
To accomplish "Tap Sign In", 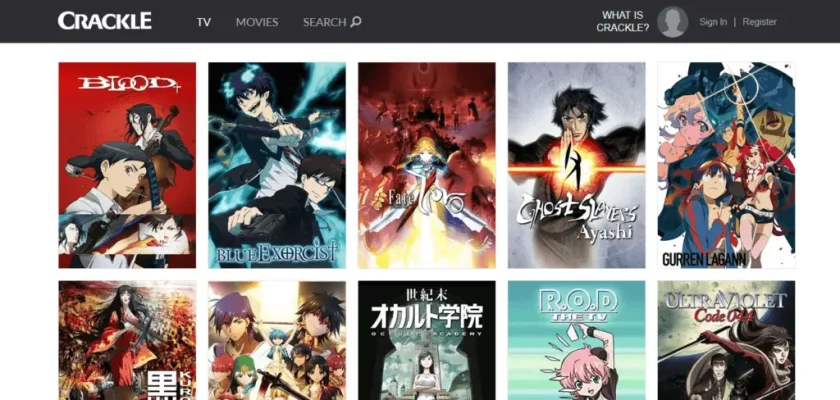I will tap(713, 22).
